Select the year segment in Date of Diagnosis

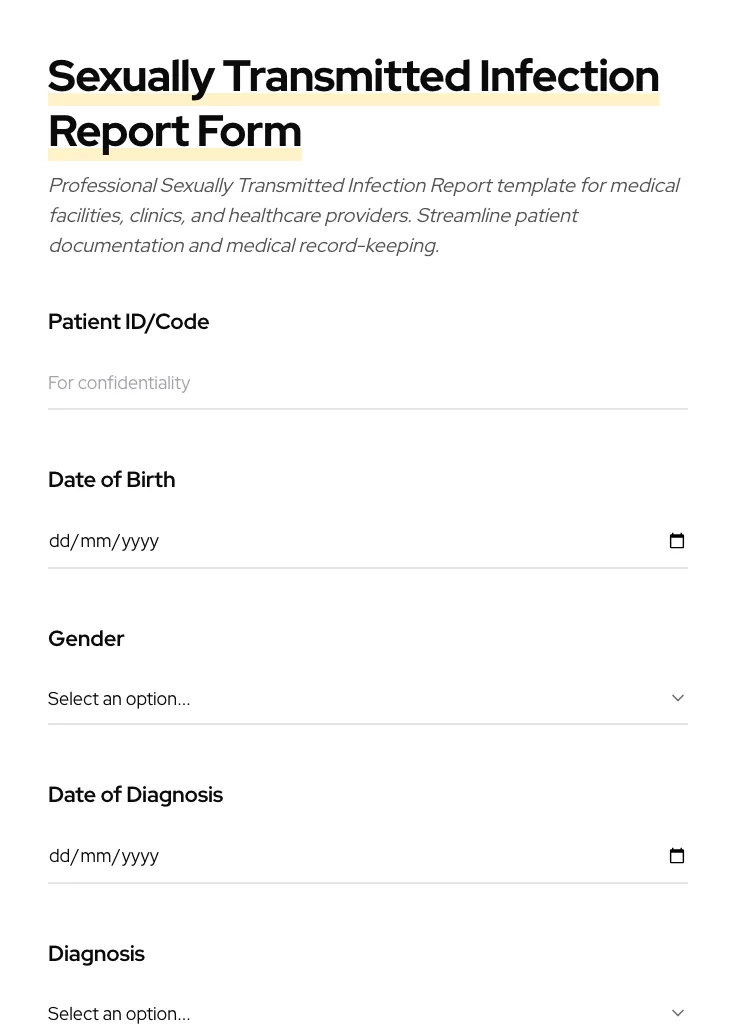coord(138,855)
